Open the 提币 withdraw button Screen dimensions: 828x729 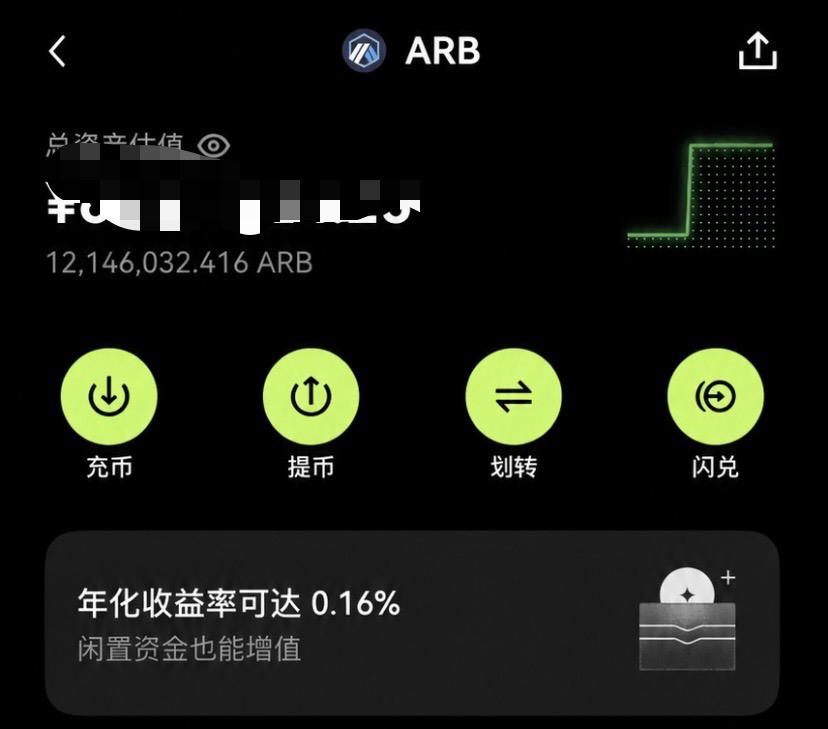coord(311,396)
